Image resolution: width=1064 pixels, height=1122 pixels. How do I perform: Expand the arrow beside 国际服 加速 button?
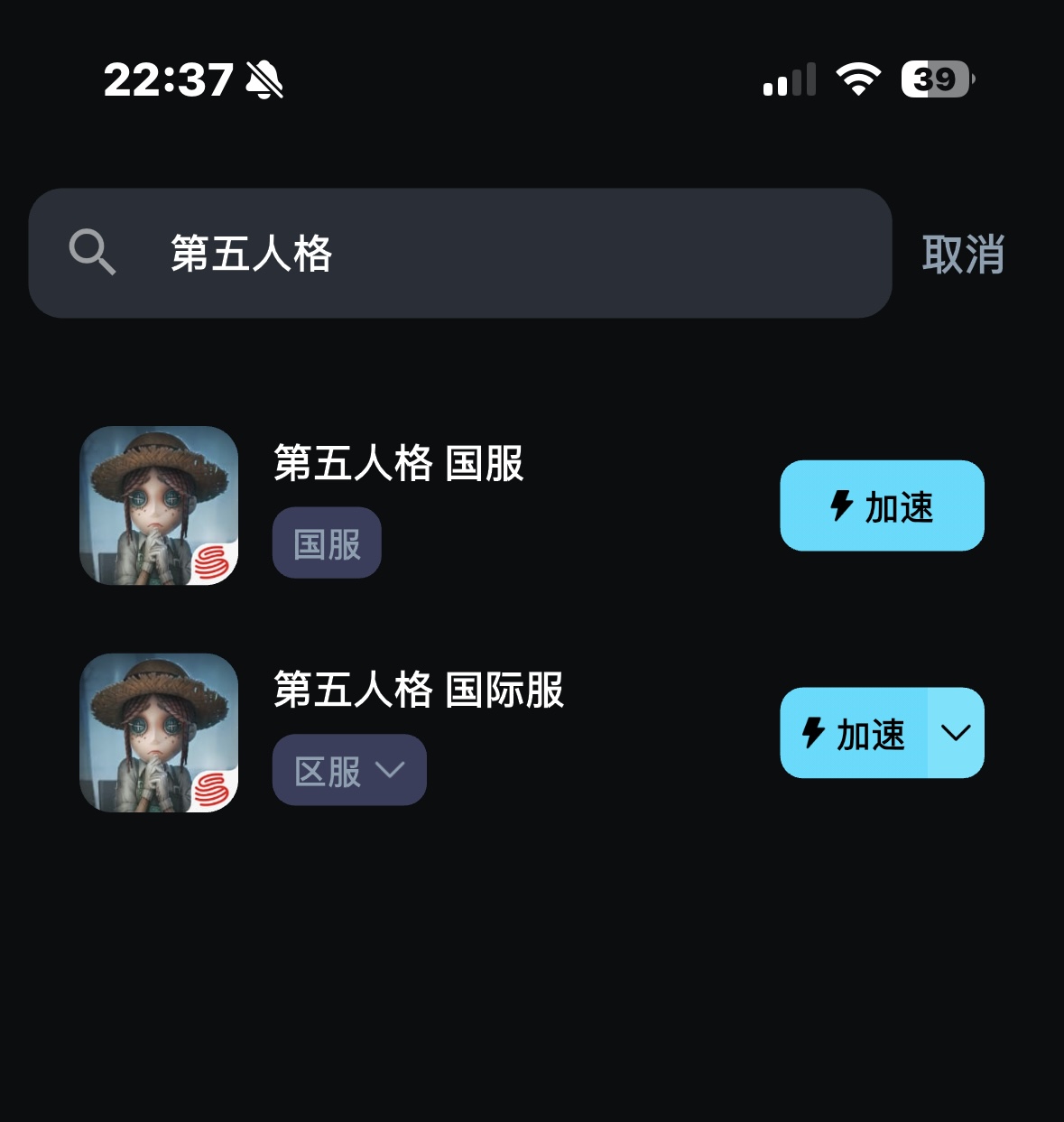click(x=956, y=734)
